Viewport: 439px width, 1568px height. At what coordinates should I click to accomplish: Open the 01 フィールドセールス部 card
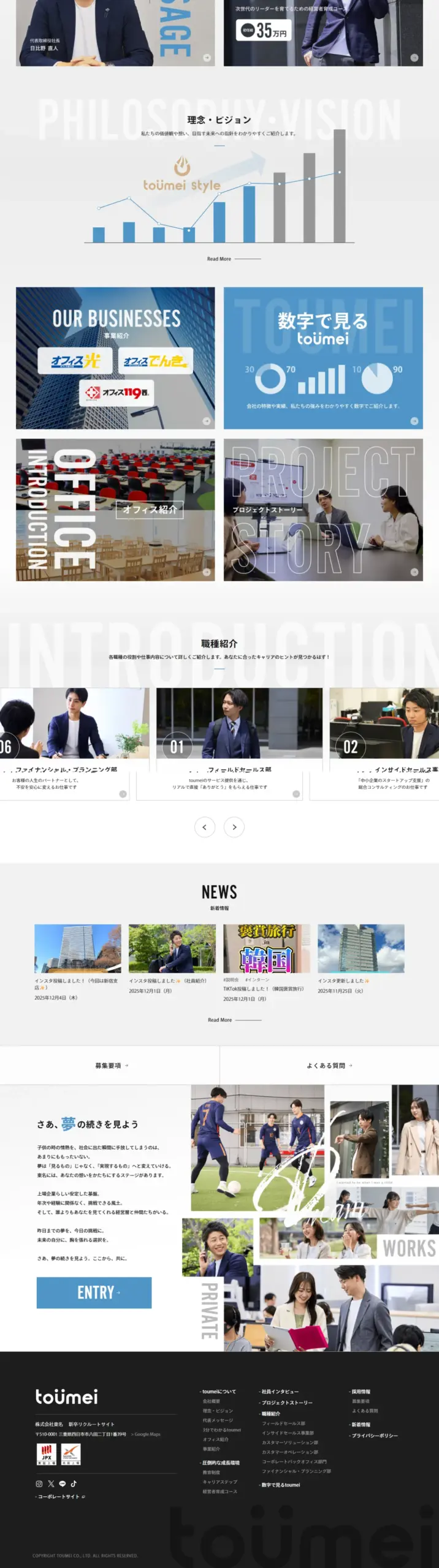pyautogui.click(x=239, y=742)
